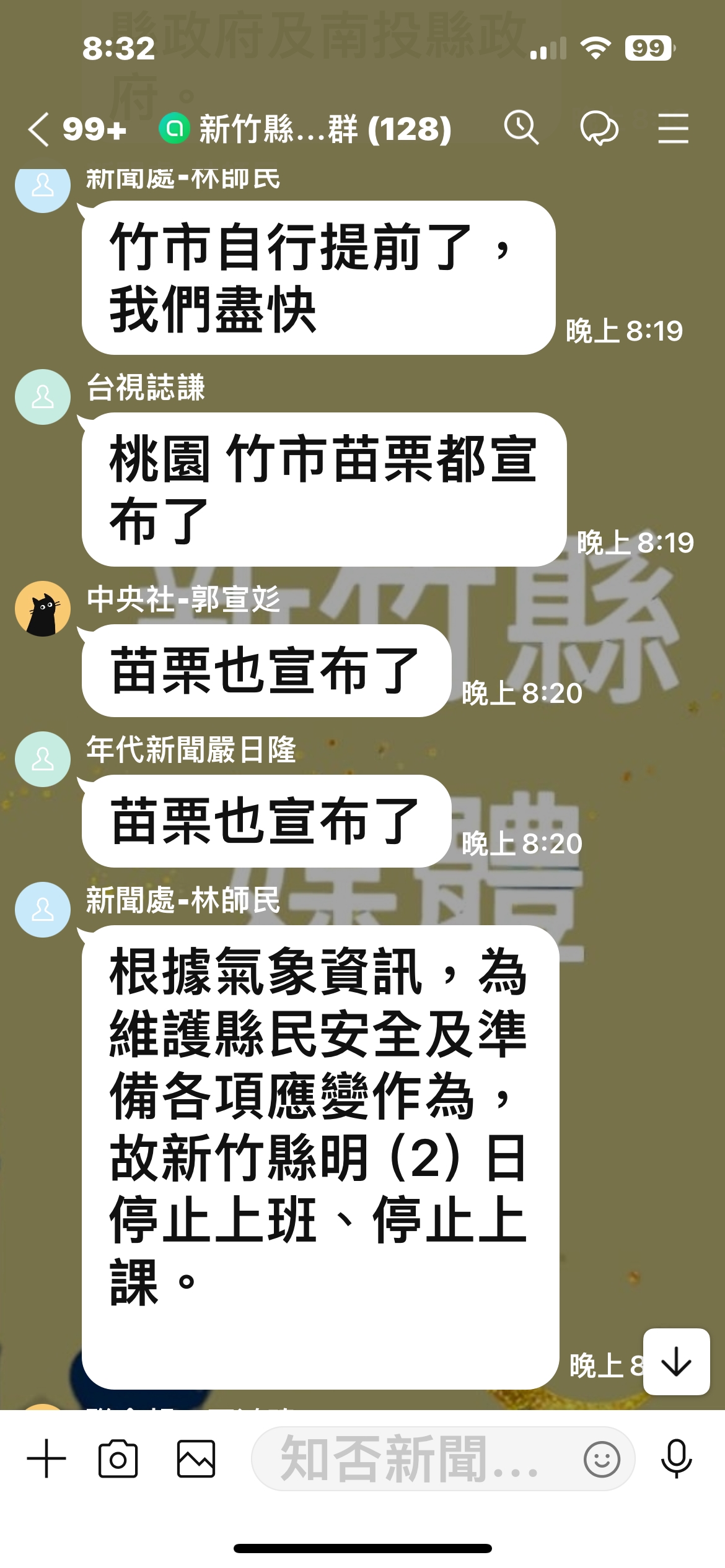The image size is (725, 1568).
Task: Open the notes and posts icon
Action: pyautogui.click(x=599, y=129)
